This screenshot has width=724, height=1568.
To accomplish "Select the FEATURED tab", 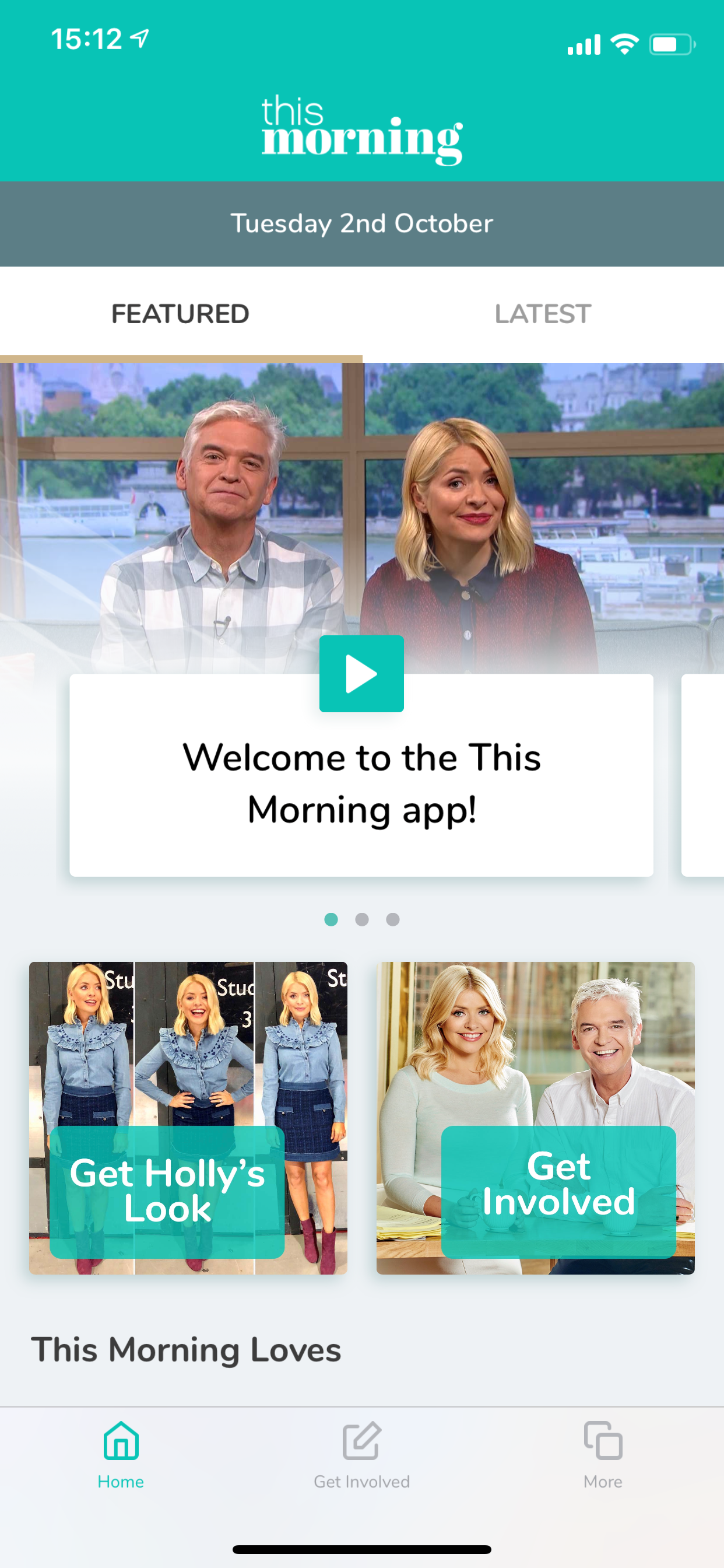I will pyautogui.click(x=181, y=314).
